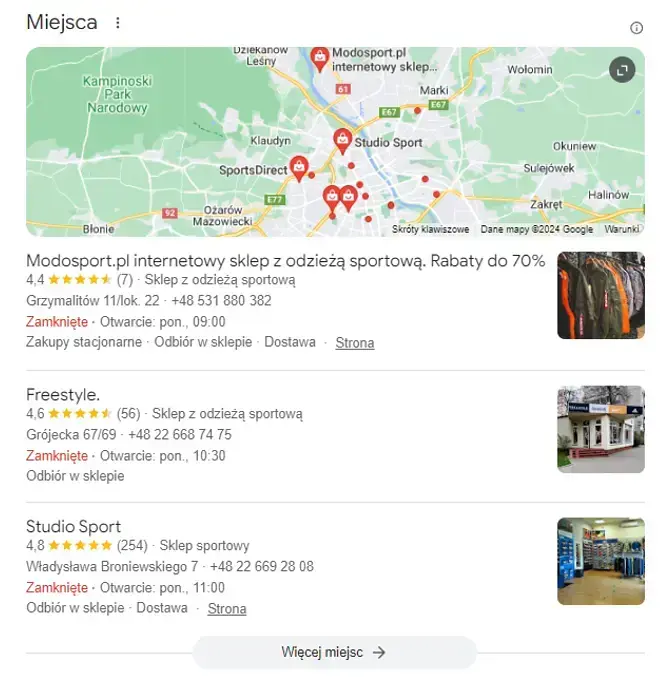Open the Modosport.pl store listing
Image resolution: width=667 pixels, height=677 pixels.
(x=285, y=261)
